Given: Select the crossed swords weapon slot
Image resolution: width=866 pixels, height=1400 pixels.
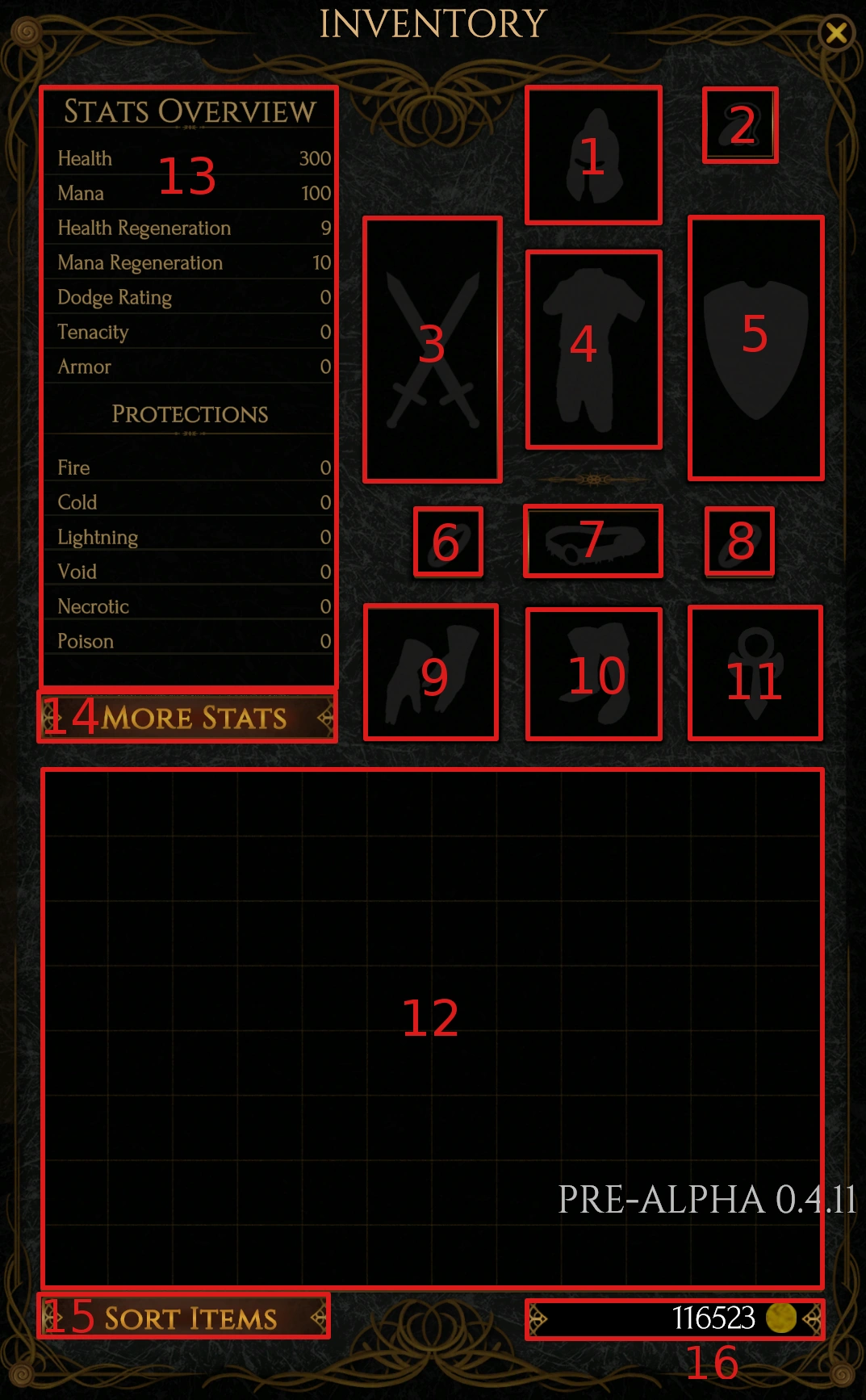Looking at the screenshot, I should click(433, 349).
